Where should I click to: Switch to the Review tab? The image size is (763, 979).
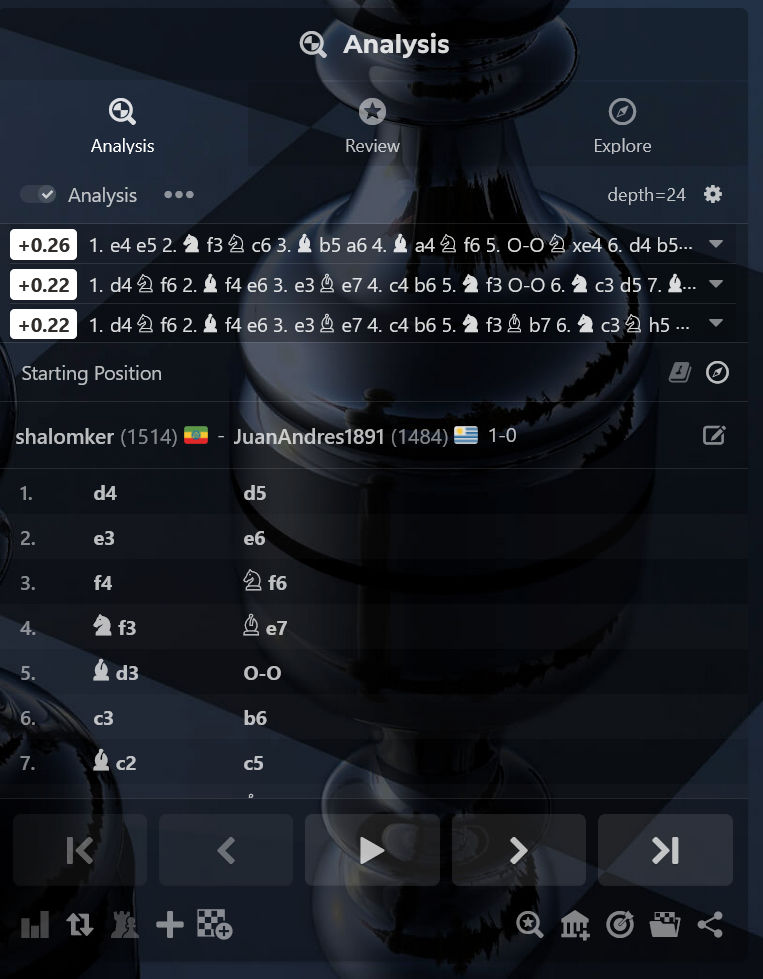pos(372,127)
